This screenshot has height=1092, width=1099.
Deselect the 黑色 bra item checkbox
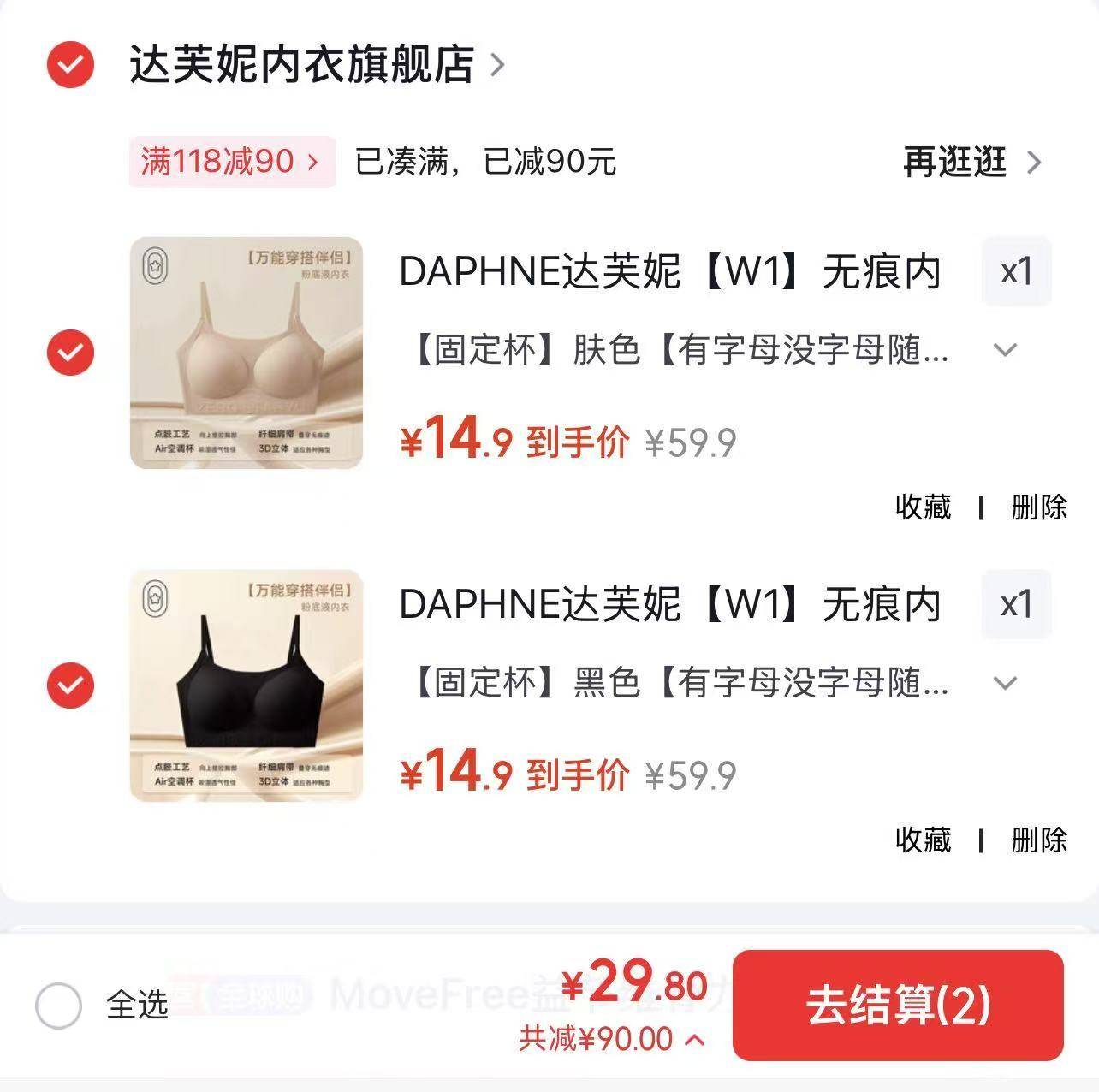pos(70,685)
